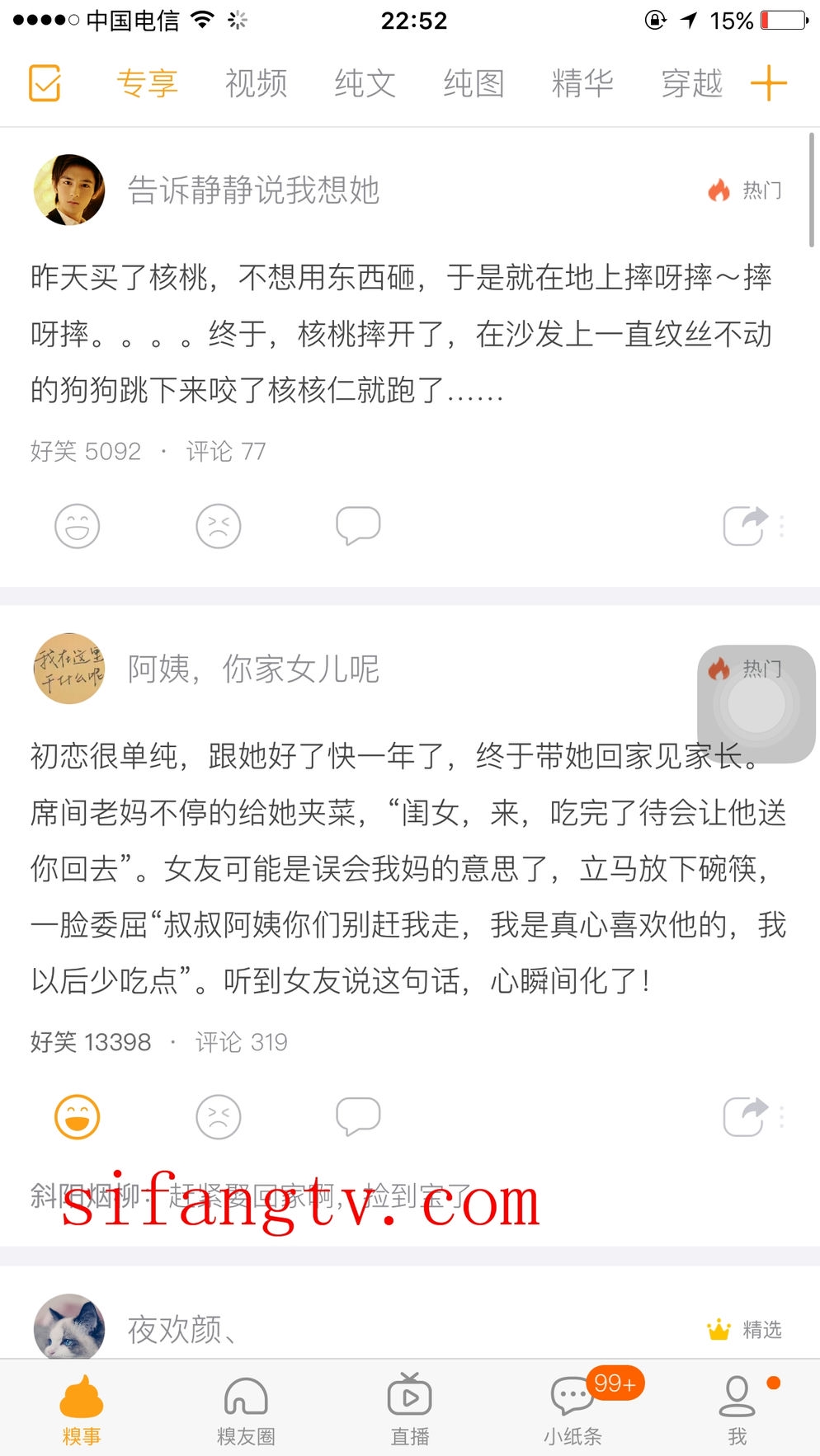820x1456 pixels.
Task: Share the 核桃 post
Action: pyautogui.click(x=745, y=526)
